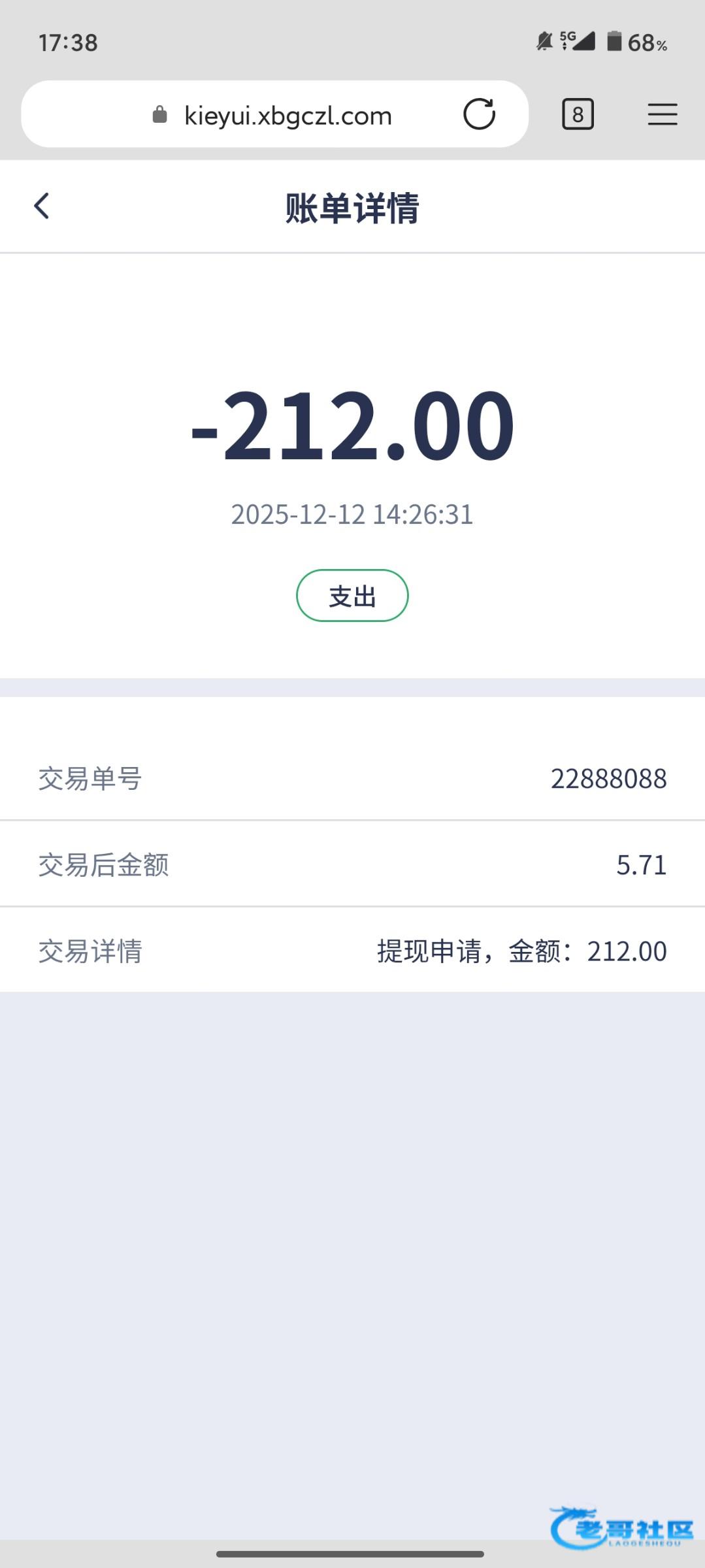Tap the kieyui.xbgczl.com address bar

pos(287,116)
